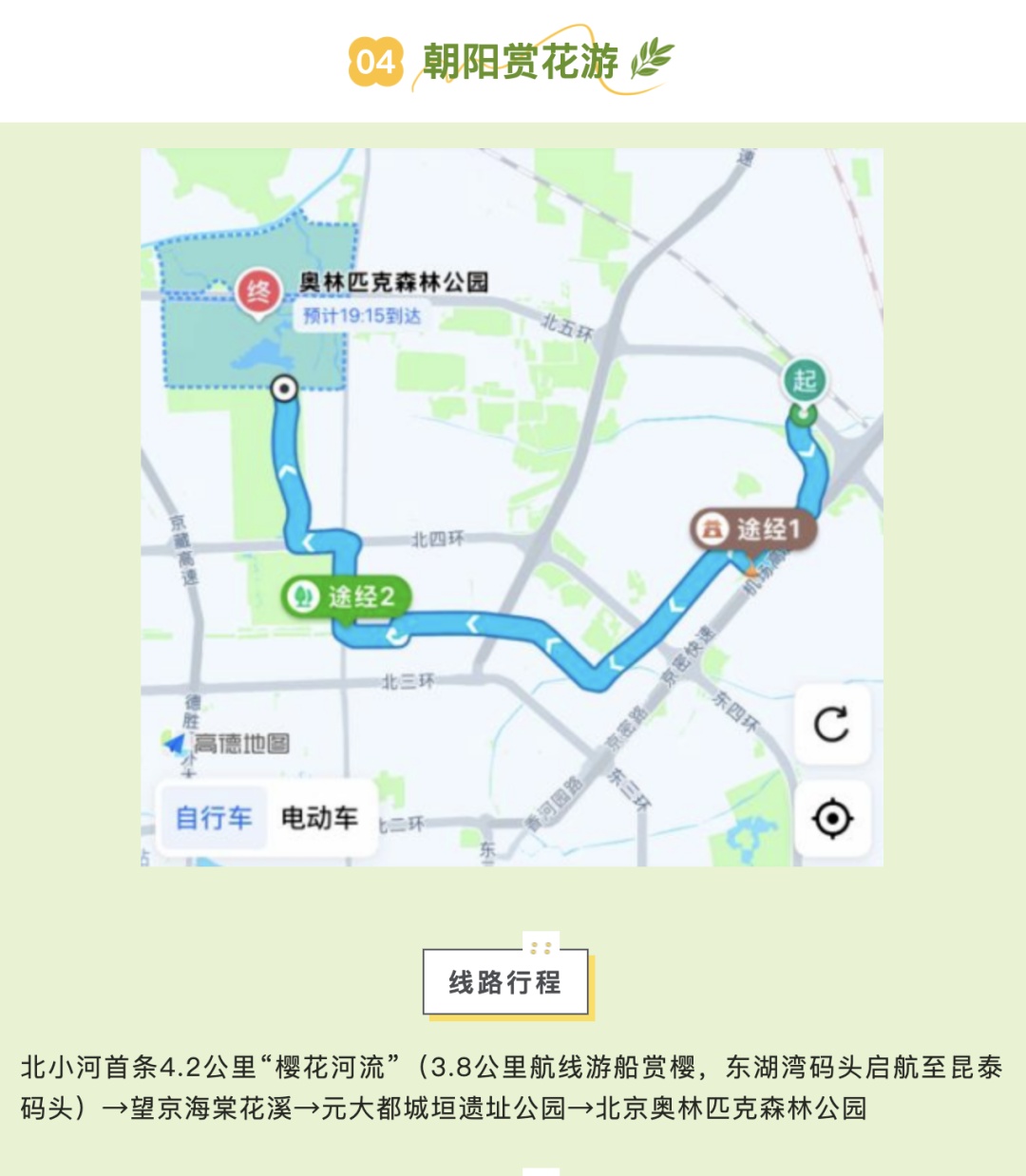The image size is (1026, 1176).
Task: Click the leaf decoration beside 朝阳赏花游
Action: (651, 58)
